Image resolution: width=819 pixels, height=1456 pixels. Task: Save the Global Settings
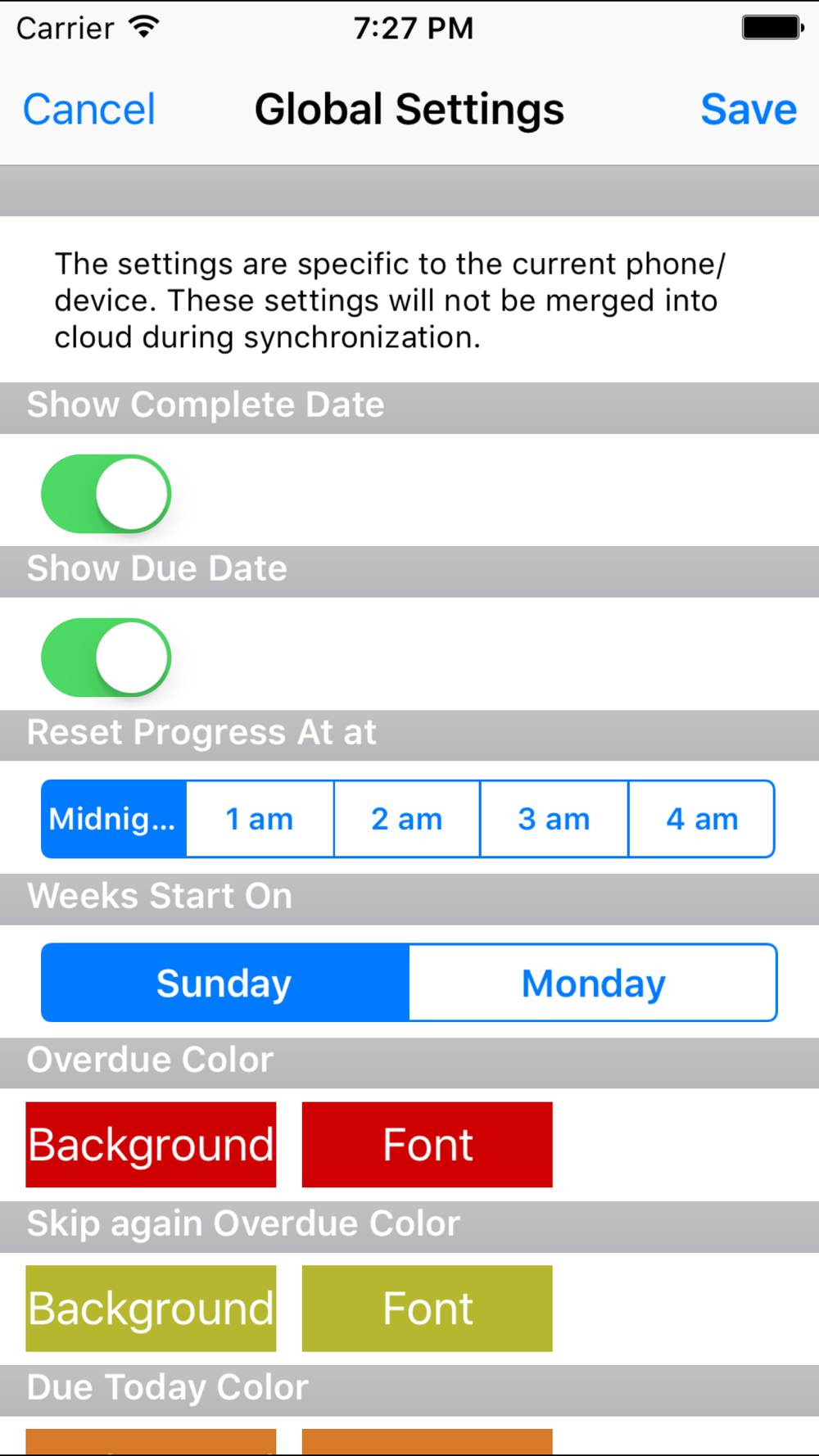pyautogui.click(x=749, y=110)
